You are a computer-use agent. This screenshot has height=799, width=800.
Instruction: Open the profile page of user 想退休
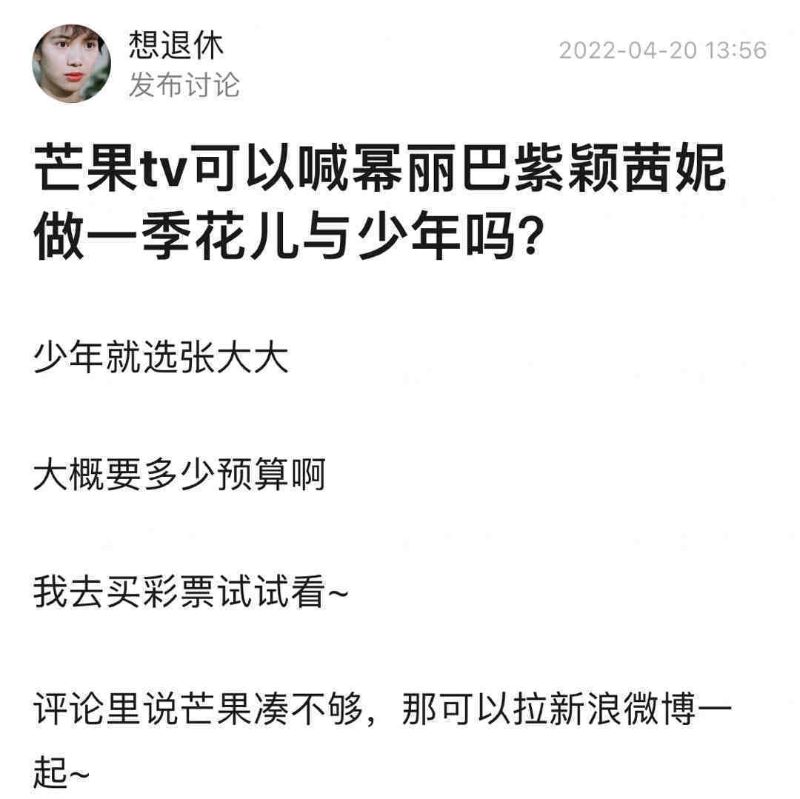tap(176, 45)
